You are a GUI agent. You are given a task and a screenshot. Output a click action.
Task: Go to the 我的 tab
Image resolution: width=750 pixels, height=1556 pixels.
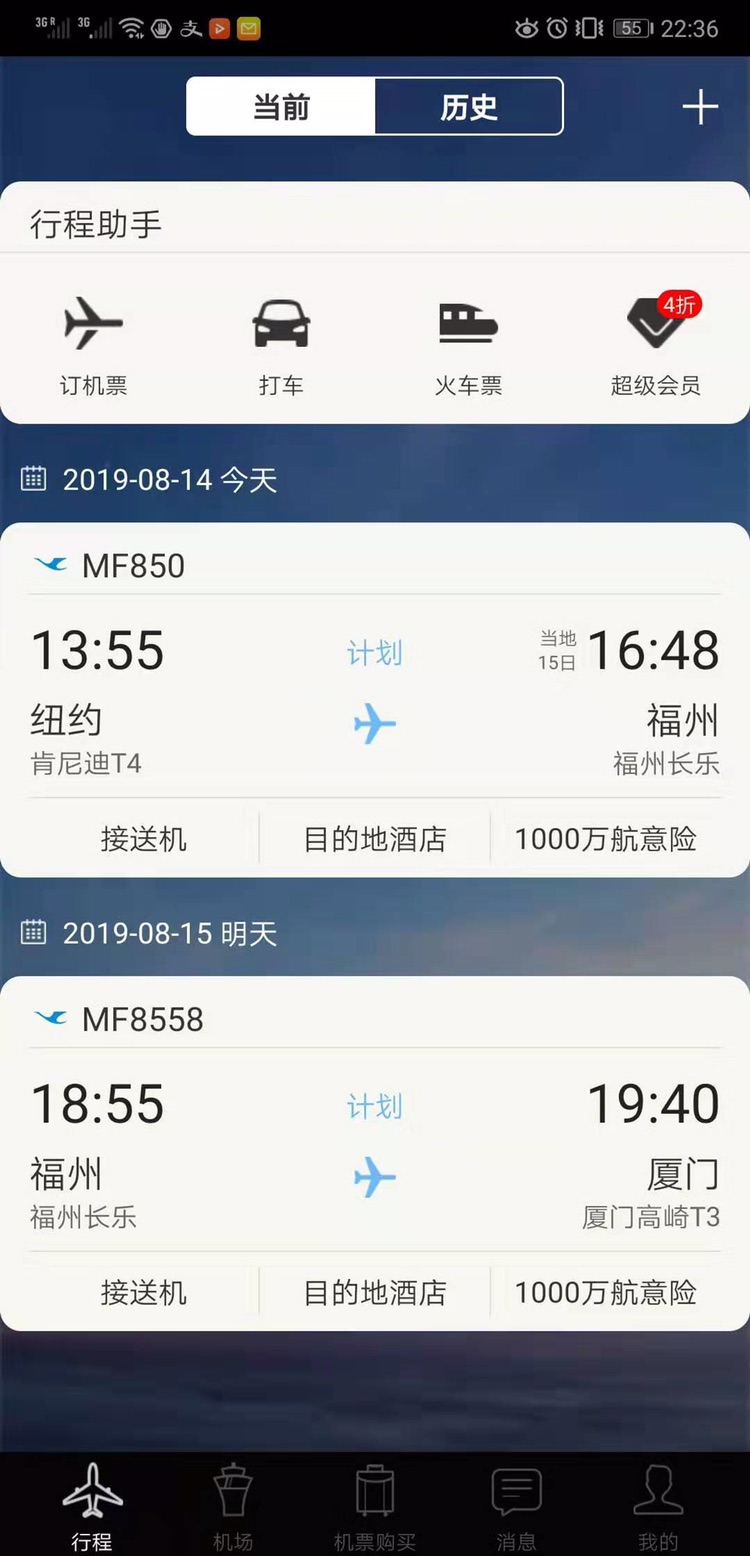click(658, 1505)
